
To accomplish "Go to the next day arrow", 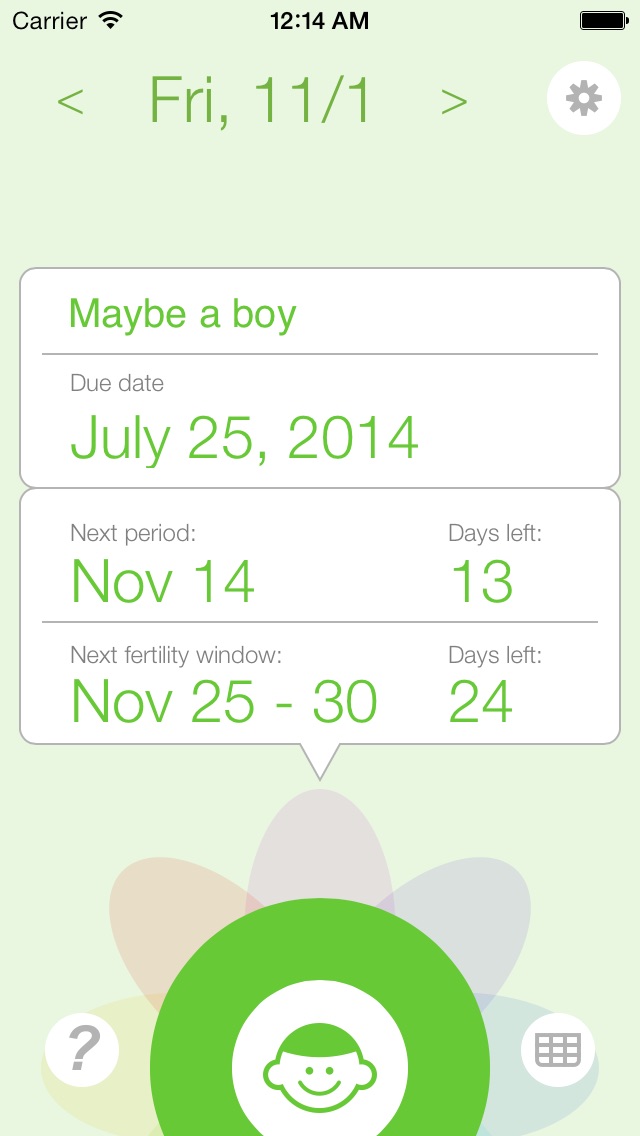I will pyautogui.click(x=454, y=102).
